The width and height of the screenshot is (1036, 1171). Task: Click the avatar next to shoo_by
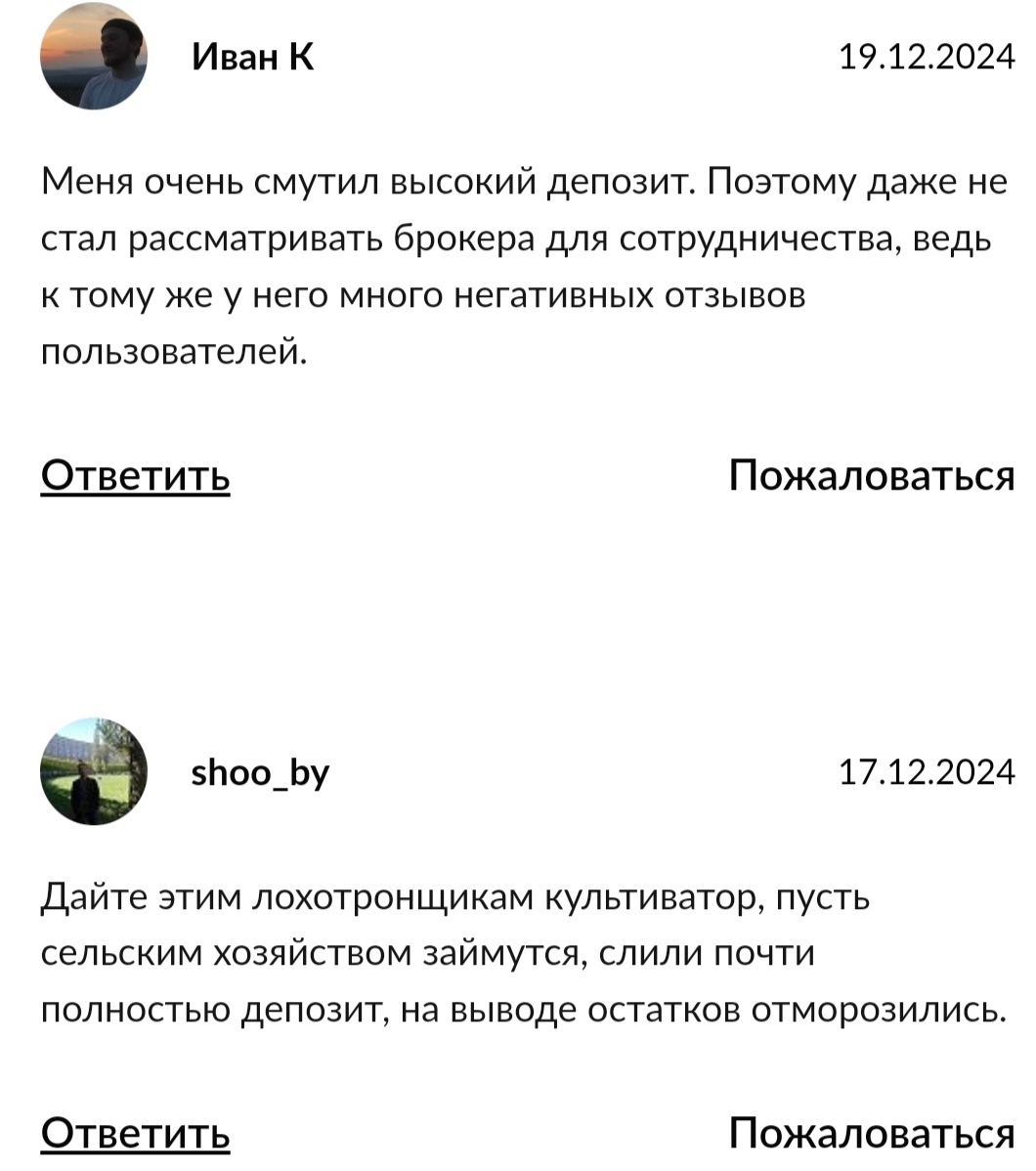tap(93, 772)
